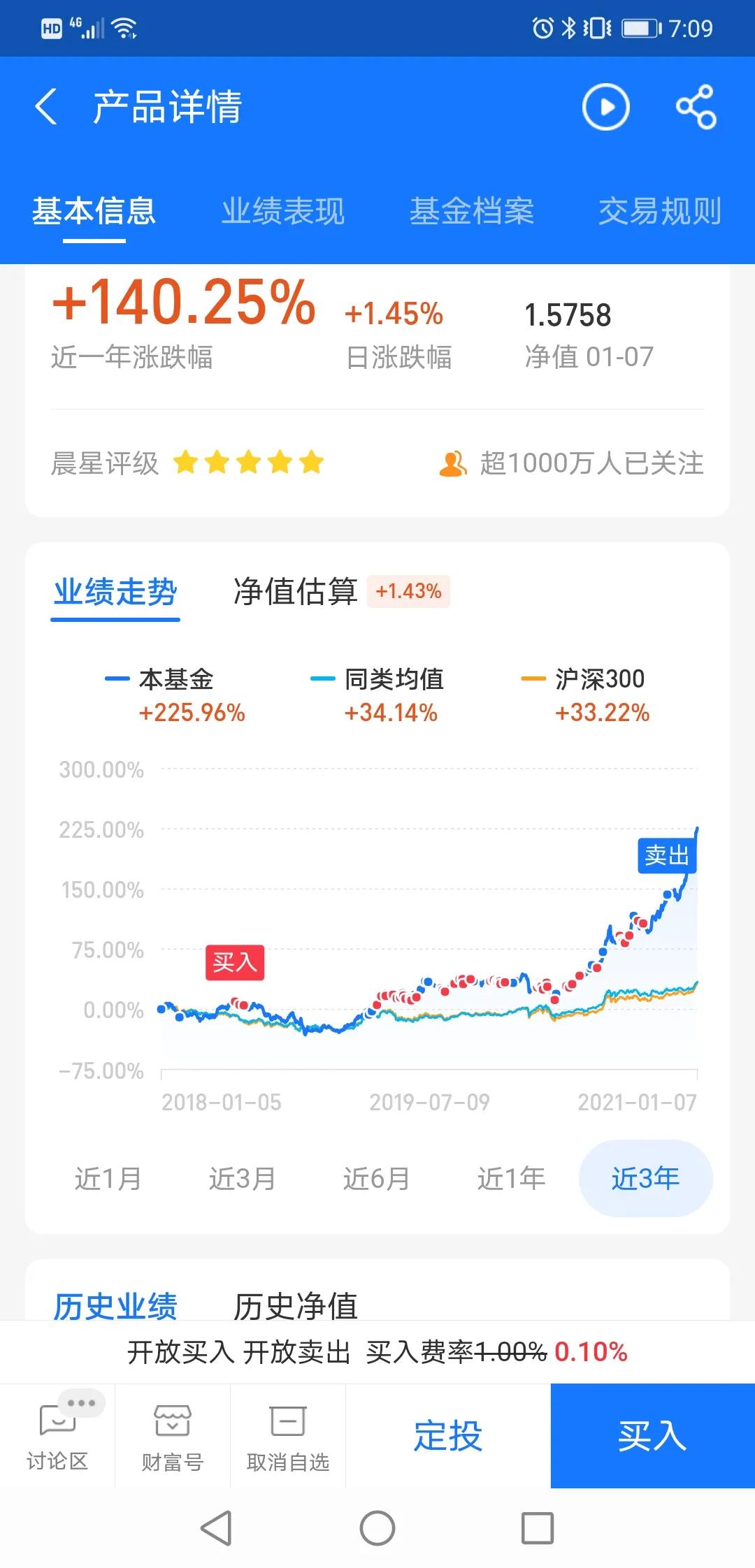Viewport: 755px width, 1568px height.
Task: Tap the follower count person icon
Action: (x=453, y=463)
